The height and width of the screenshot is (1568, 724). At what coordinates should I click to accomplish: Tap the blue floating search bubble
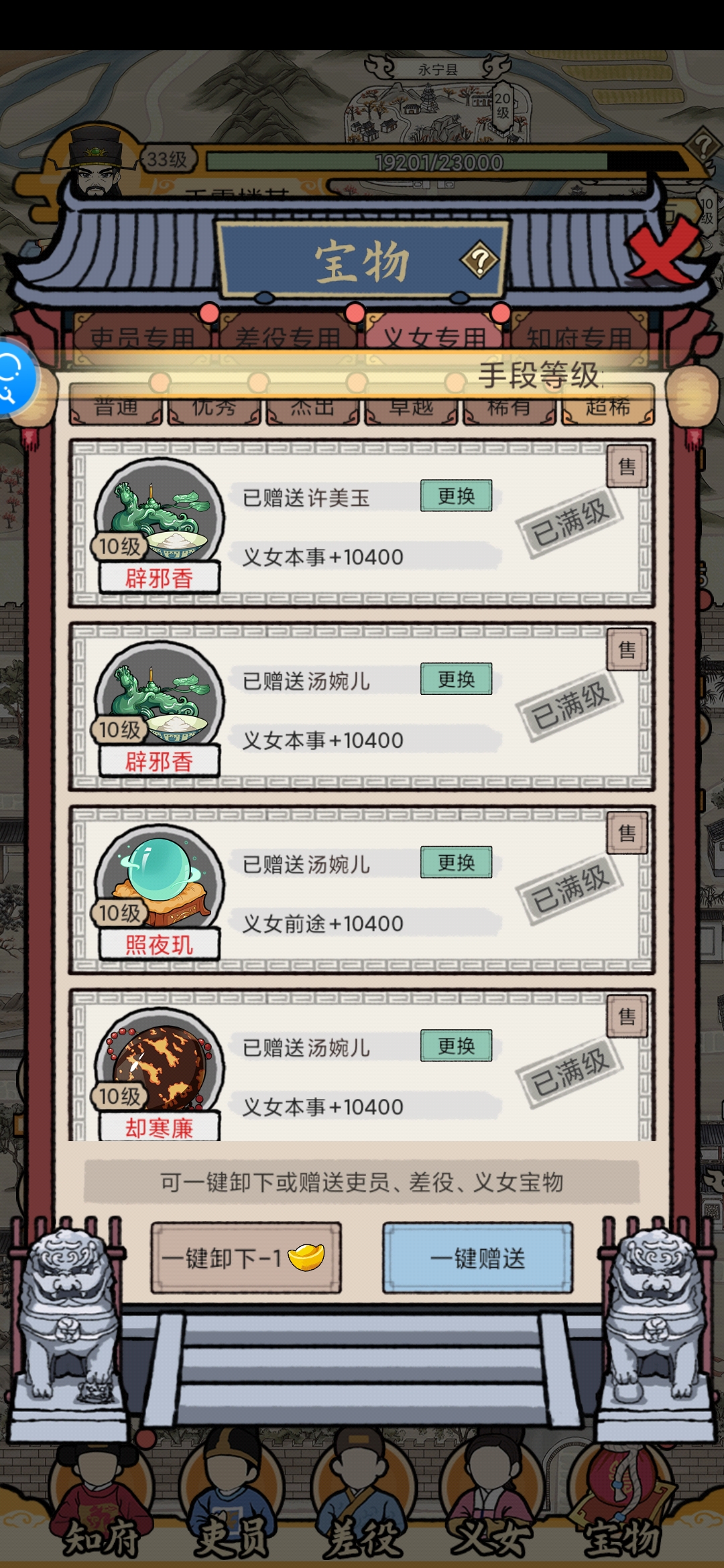pyautogui.click(x=15, y=379)
